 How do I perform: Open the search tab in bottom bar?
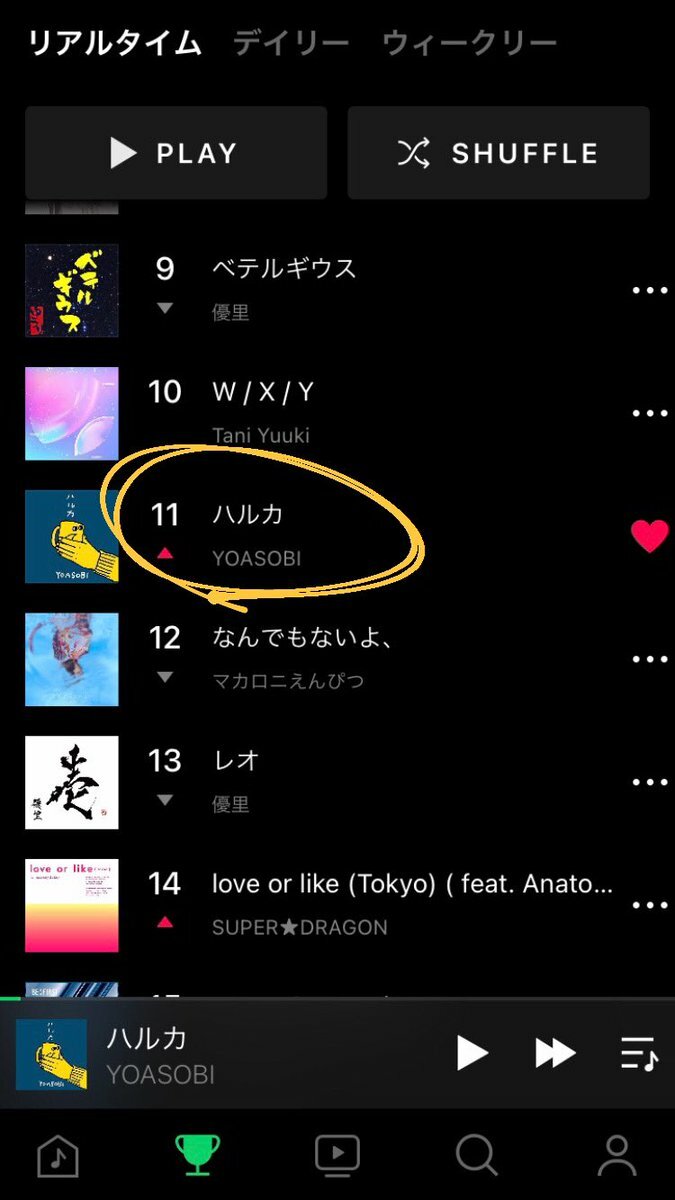tap(476, 1156)
